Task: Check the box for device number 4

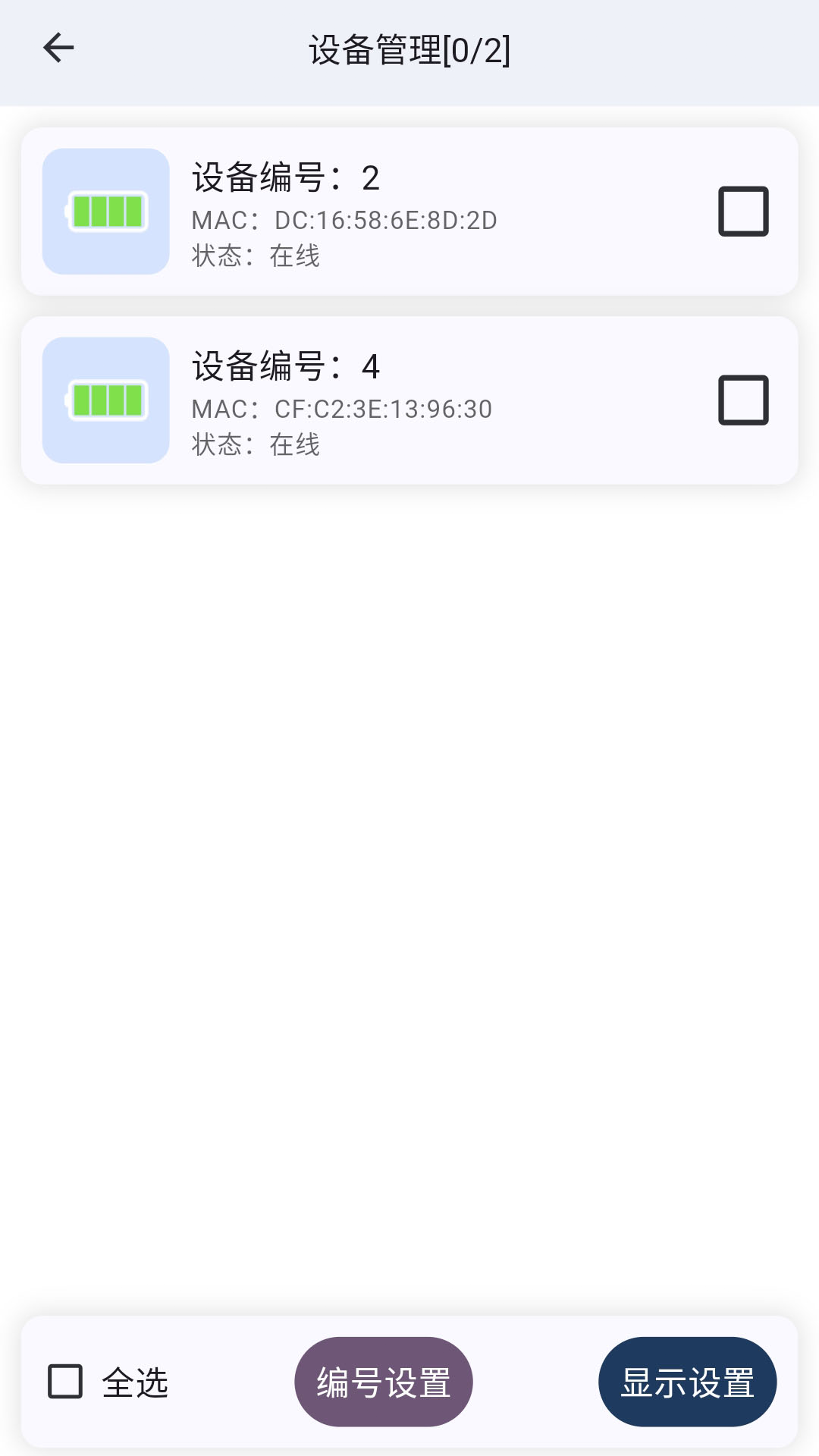Action: point(743,400)
